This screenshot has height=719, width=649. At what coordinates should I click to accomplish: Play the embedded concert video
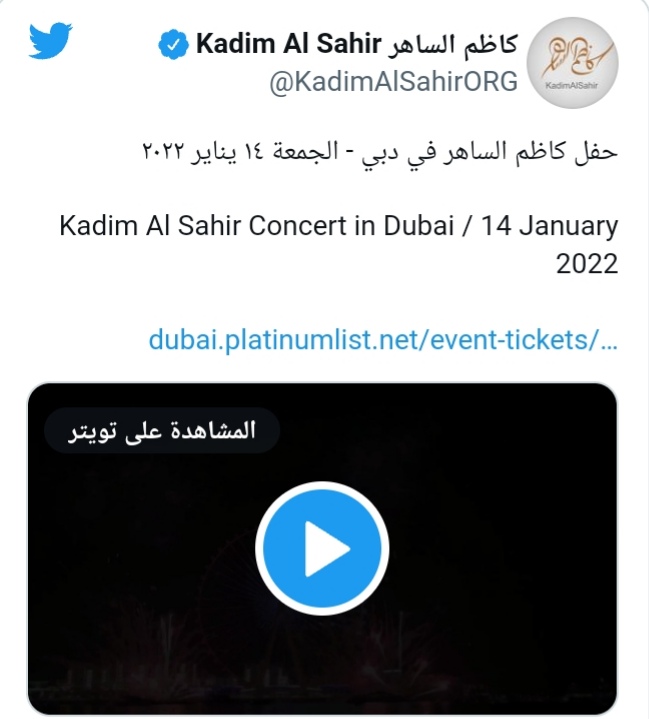(322, 548)
